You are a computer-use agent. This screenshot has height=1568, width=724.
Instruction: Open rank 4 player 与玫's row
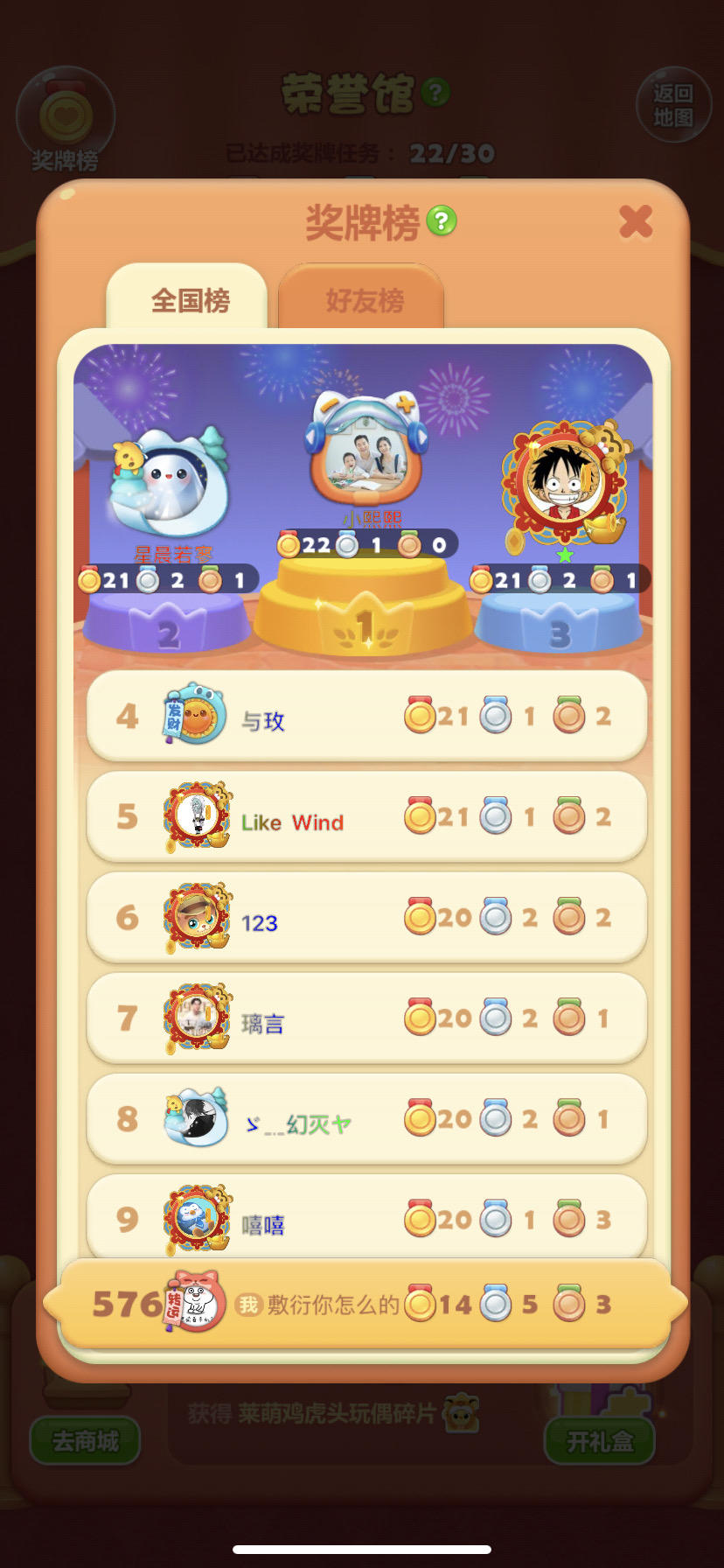[366, 716]
